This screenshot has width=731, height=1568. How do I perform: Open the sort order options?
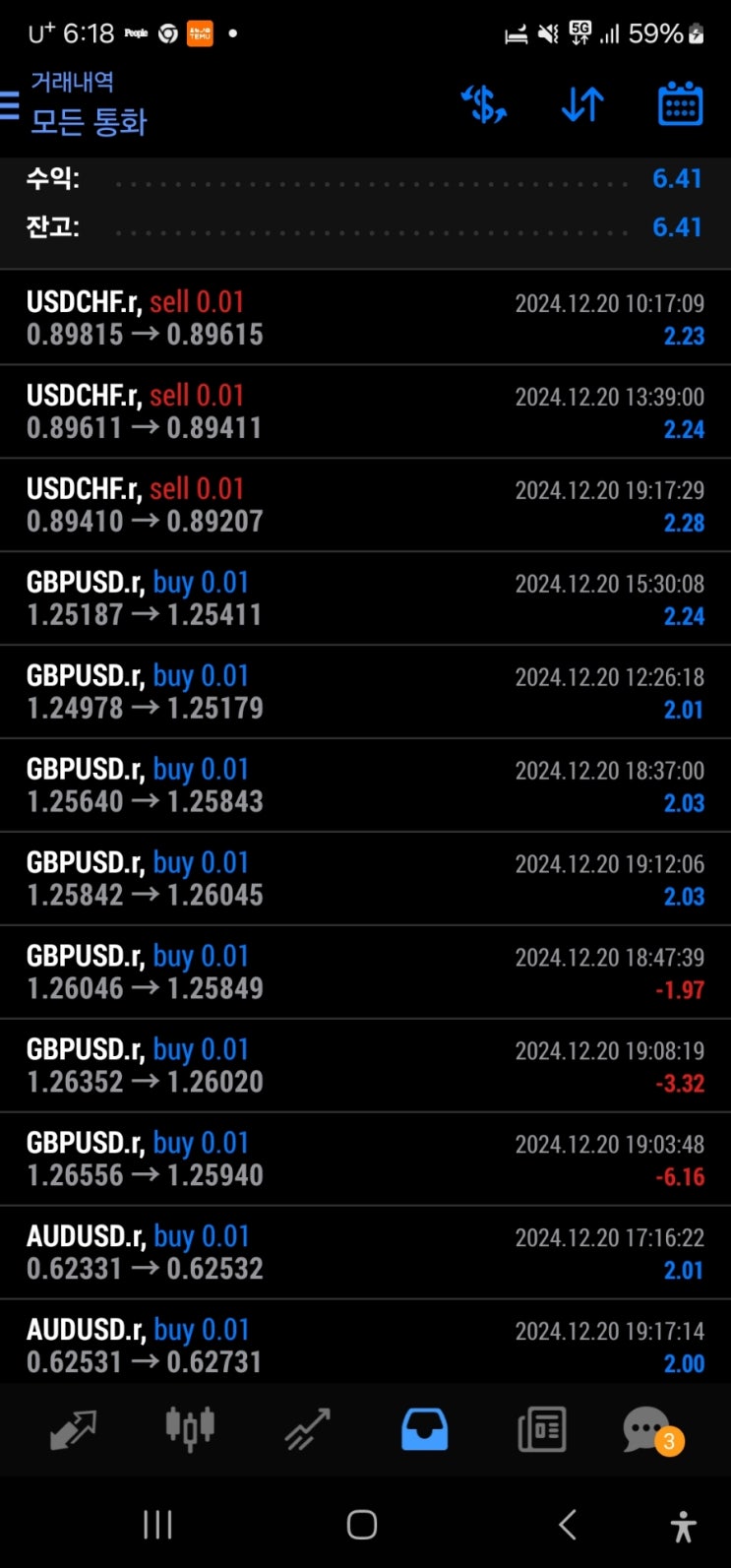[582, 104]
